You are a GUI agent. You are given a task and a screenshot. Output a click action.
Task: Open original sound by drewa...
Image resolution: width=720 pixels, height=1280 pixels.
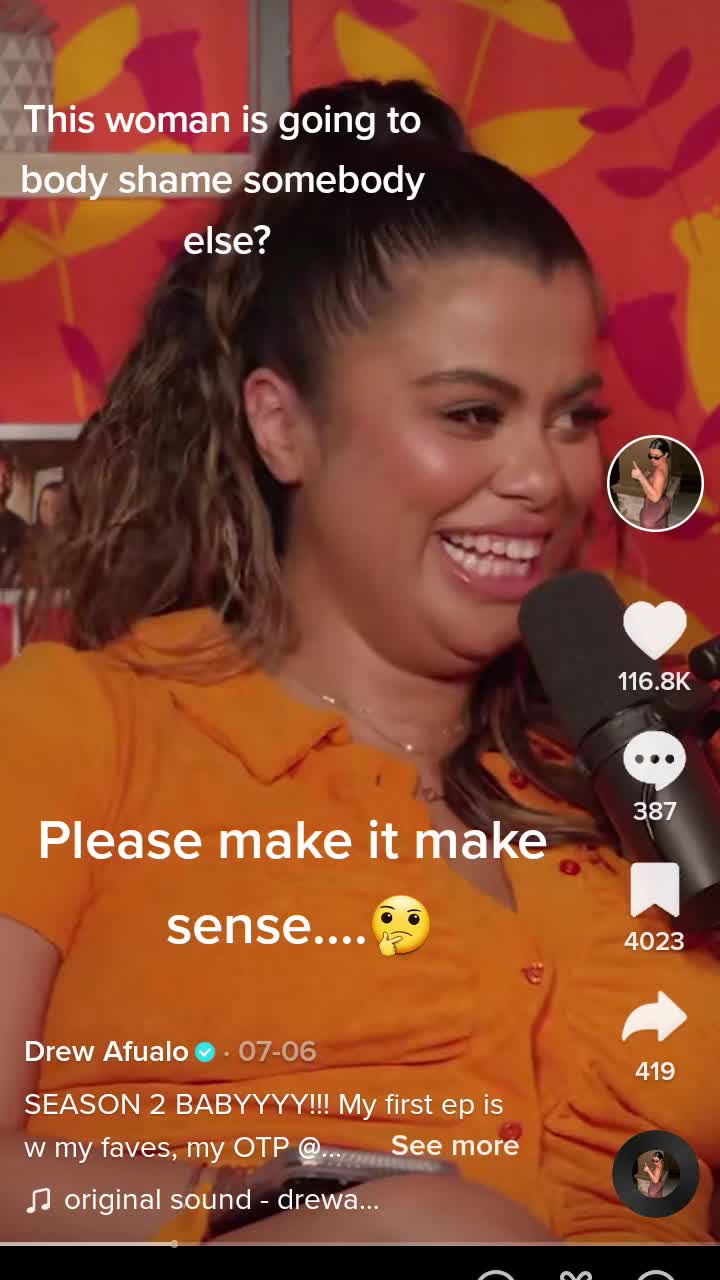(220, 1200)
